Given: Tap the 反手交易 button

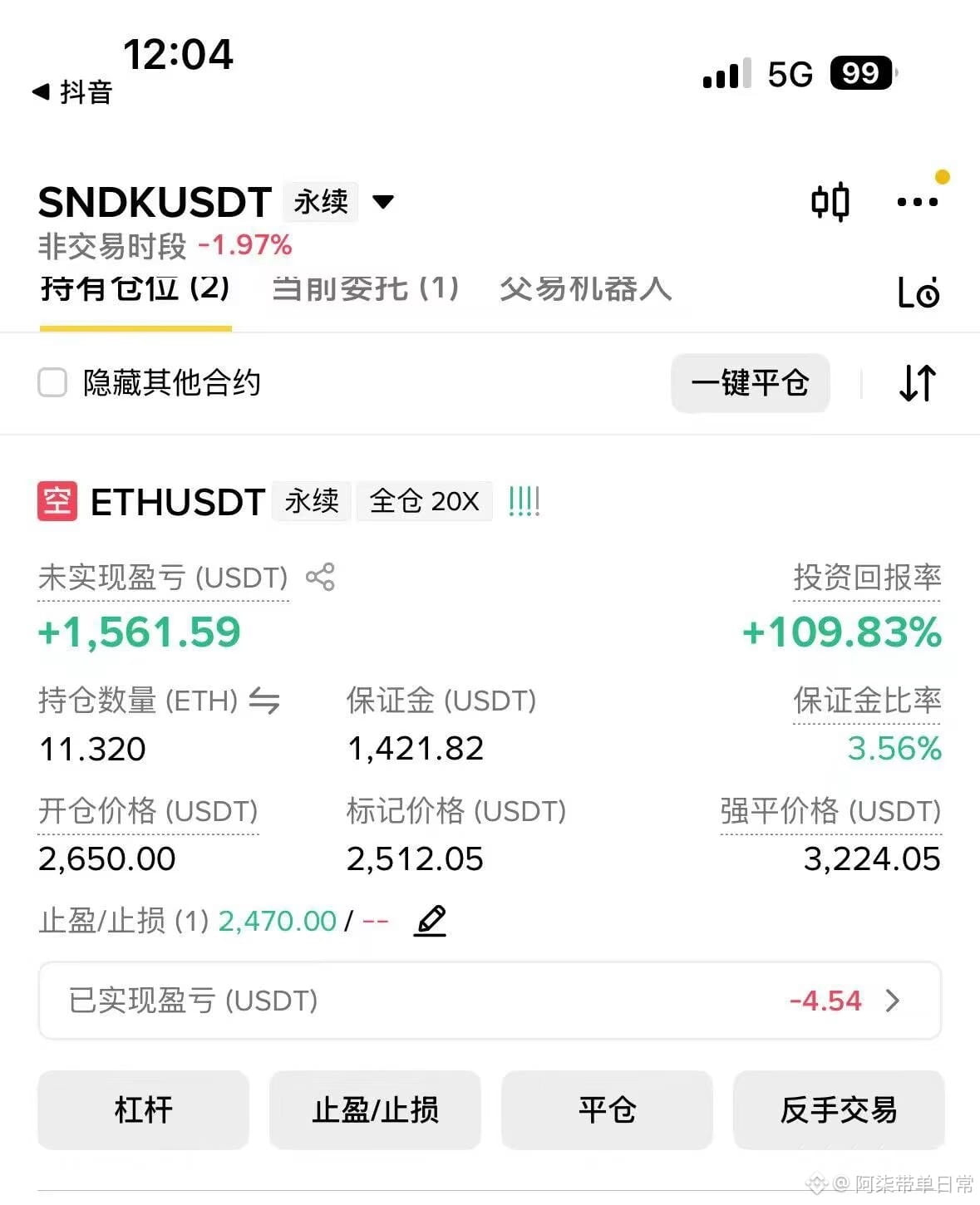Looking at the screenshot, I should pyautogui.click(x=839, y=1110).
